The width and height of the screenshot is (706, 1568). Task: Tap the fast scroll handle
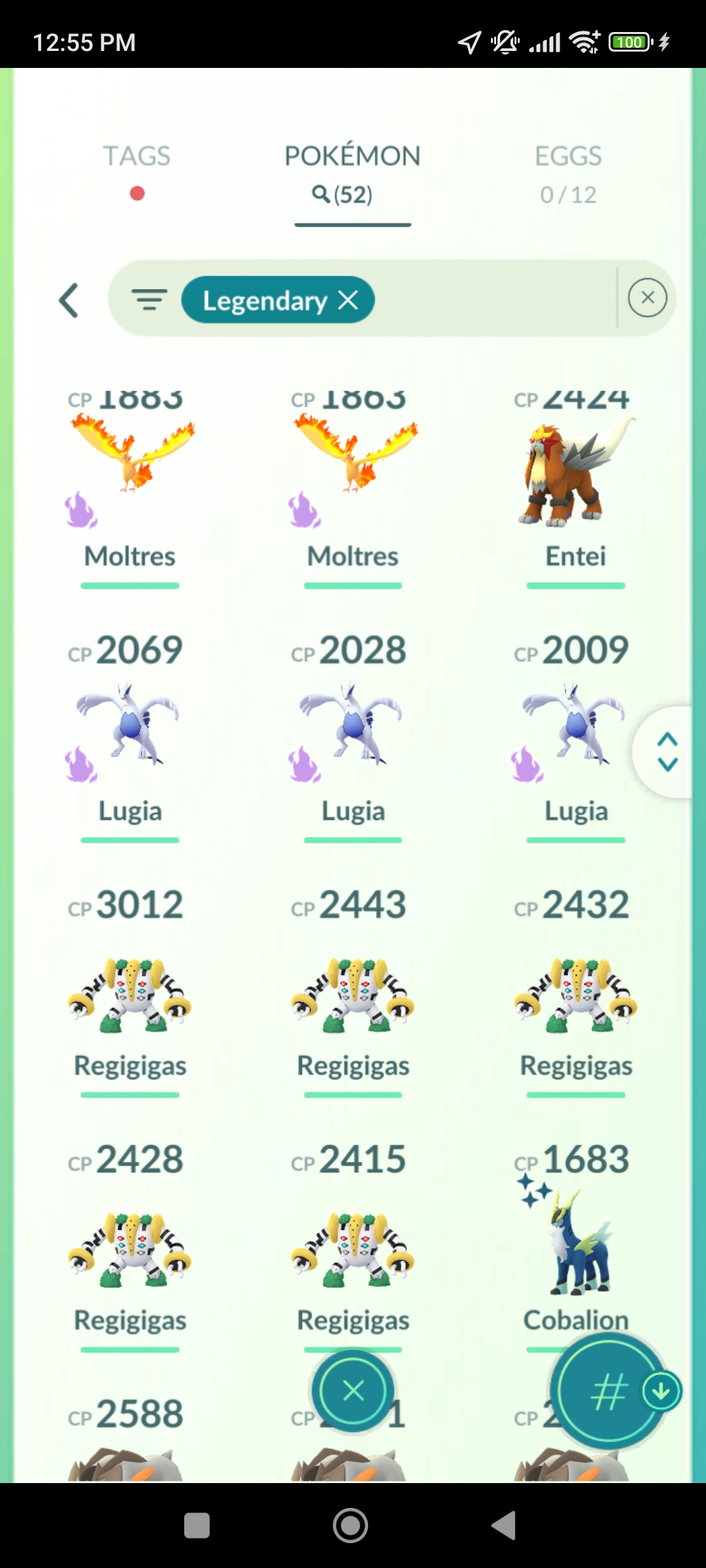coord(667,751)
